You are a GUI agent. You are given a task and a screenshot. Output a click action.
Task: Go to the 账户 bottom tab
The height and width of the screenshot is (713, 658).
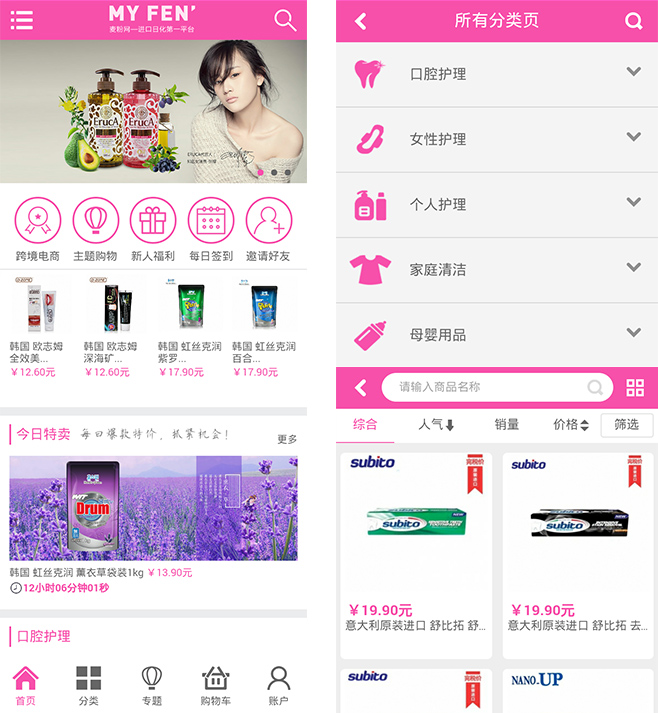279,685
